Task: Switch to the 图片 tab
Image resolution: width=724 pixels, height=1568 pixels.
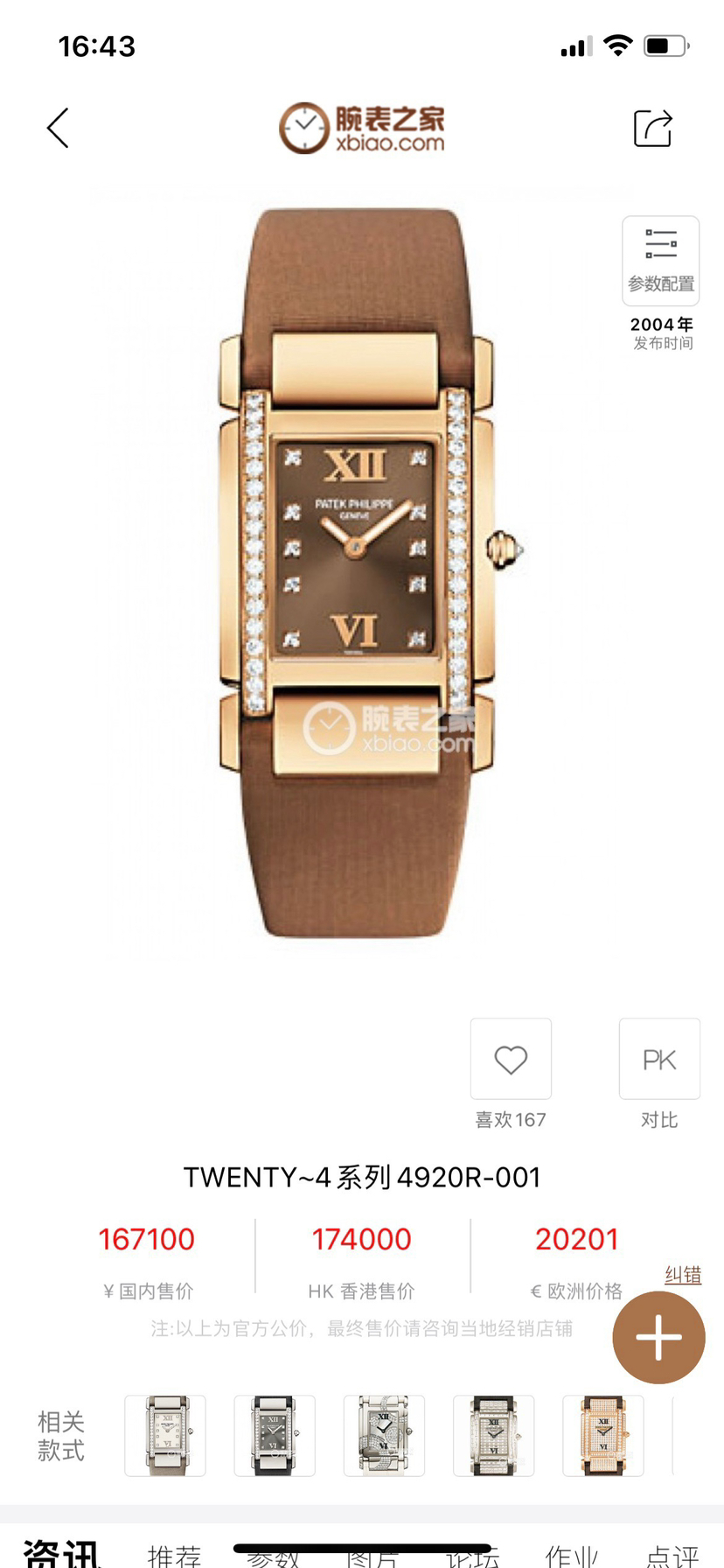Action: click(372, 1554)
